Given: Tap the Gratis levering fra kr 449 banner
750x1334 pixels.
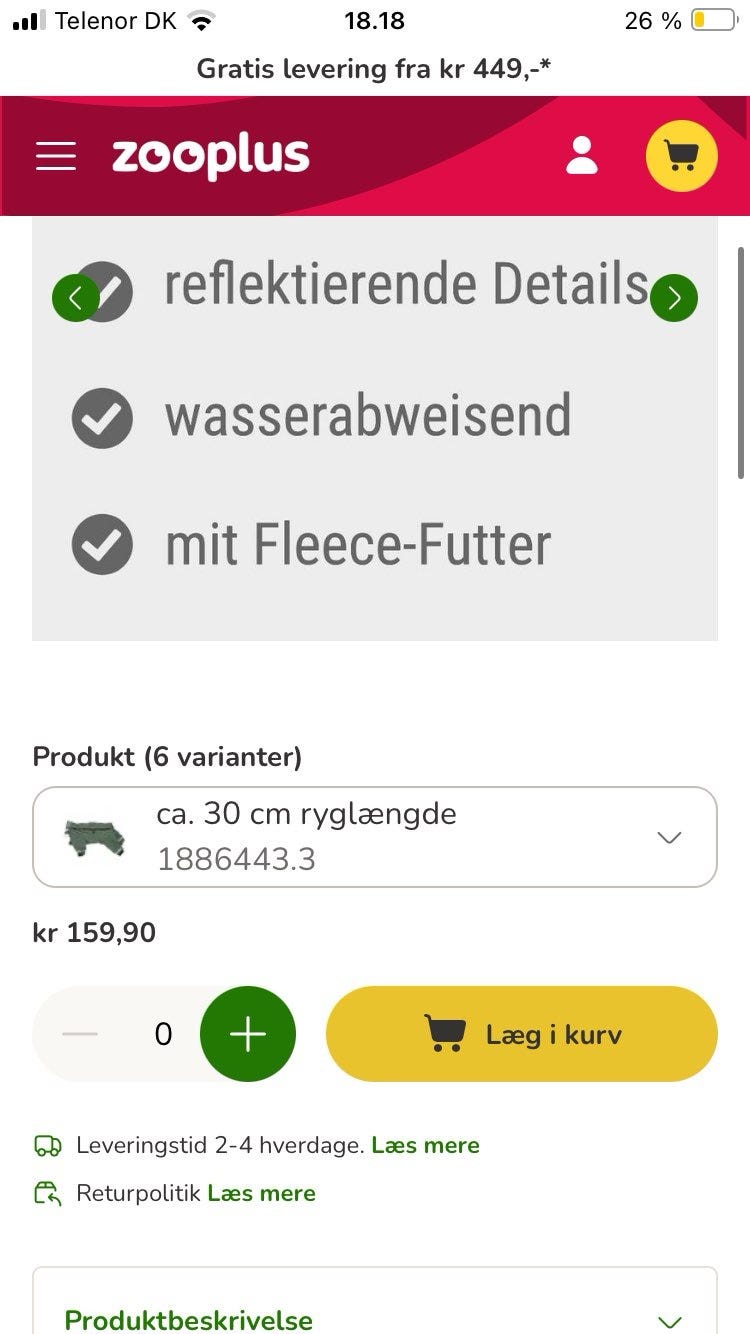Looking at the screenshot, I should (375, 69).
